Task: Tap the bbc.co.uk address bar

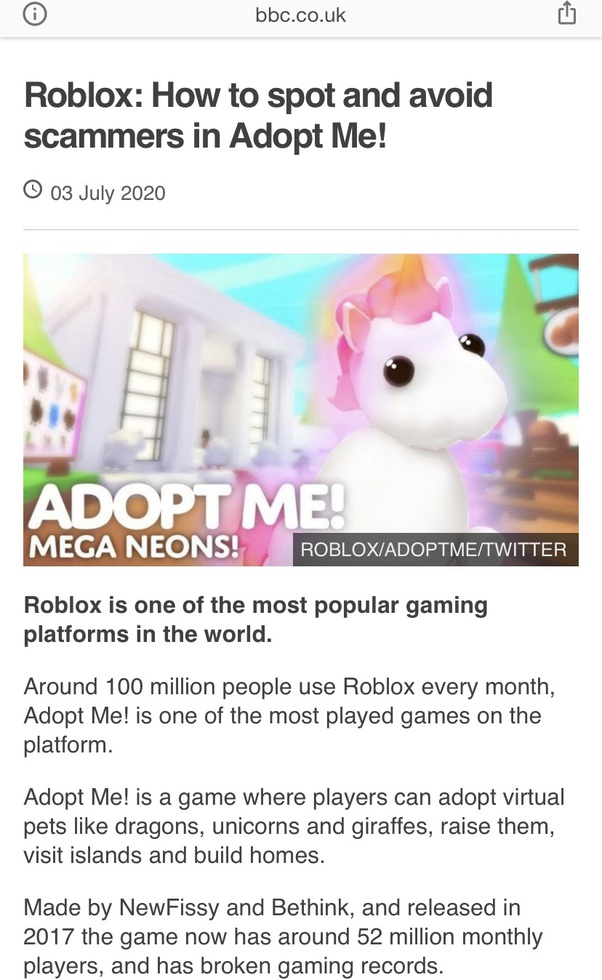Action: [300, 15]
